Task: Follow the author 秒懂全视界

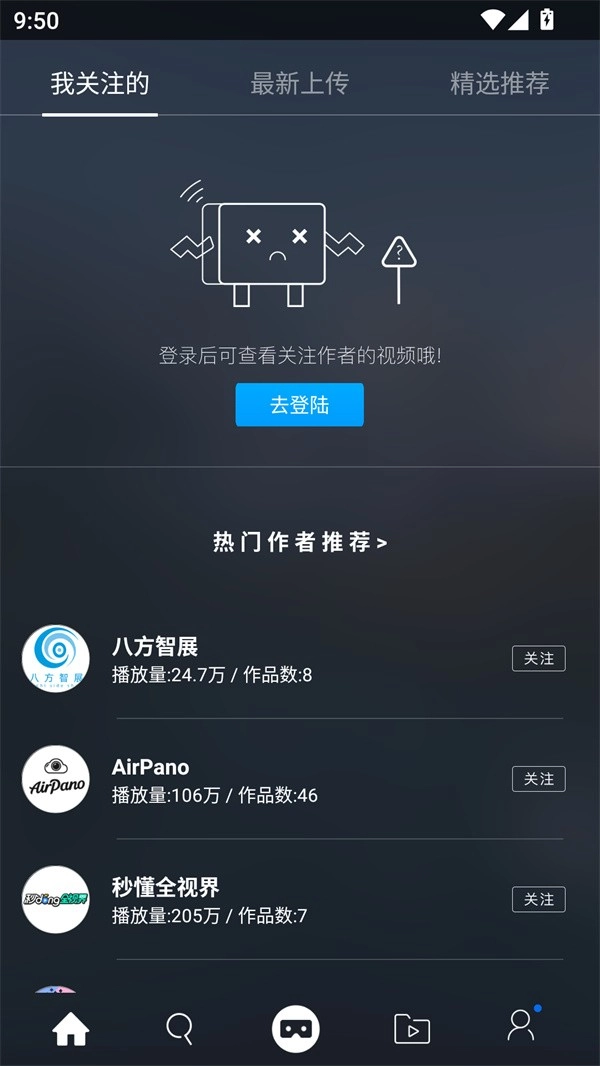Action: 539,900
